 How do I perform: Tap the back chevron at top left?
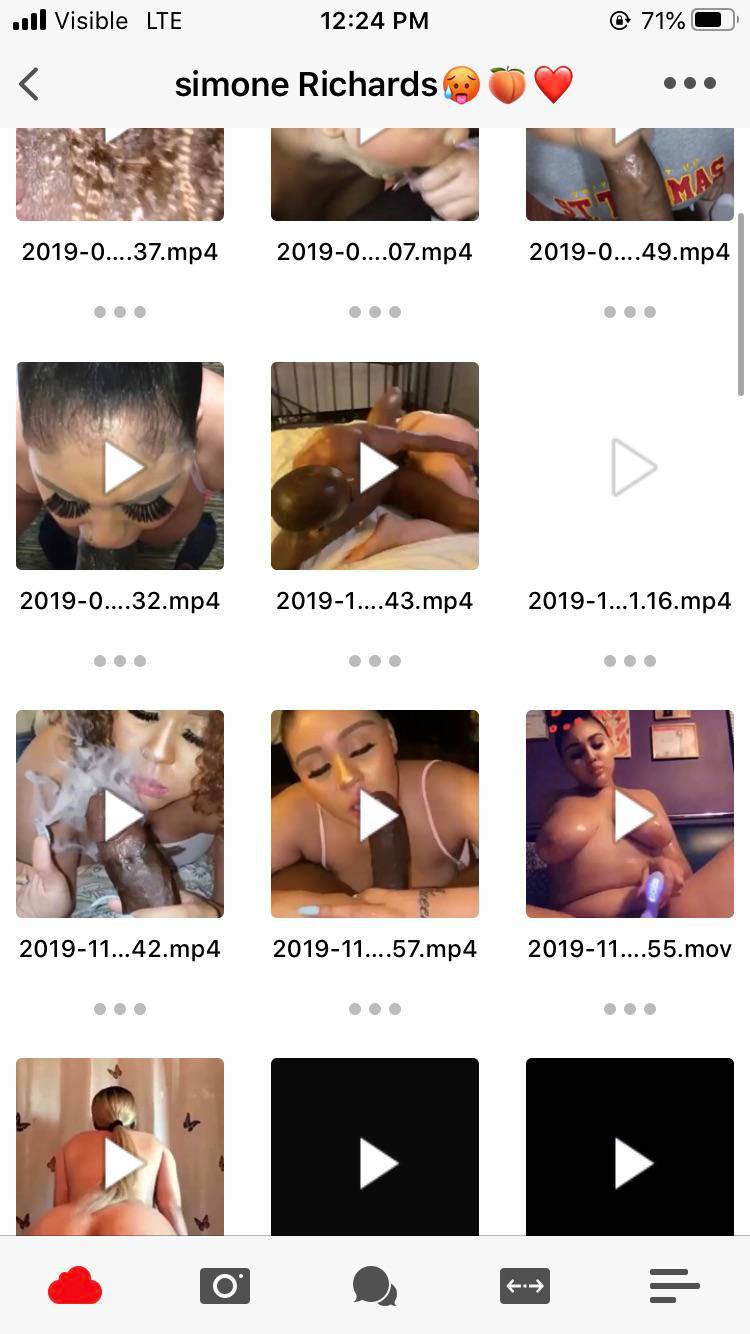tap(29, 84)
